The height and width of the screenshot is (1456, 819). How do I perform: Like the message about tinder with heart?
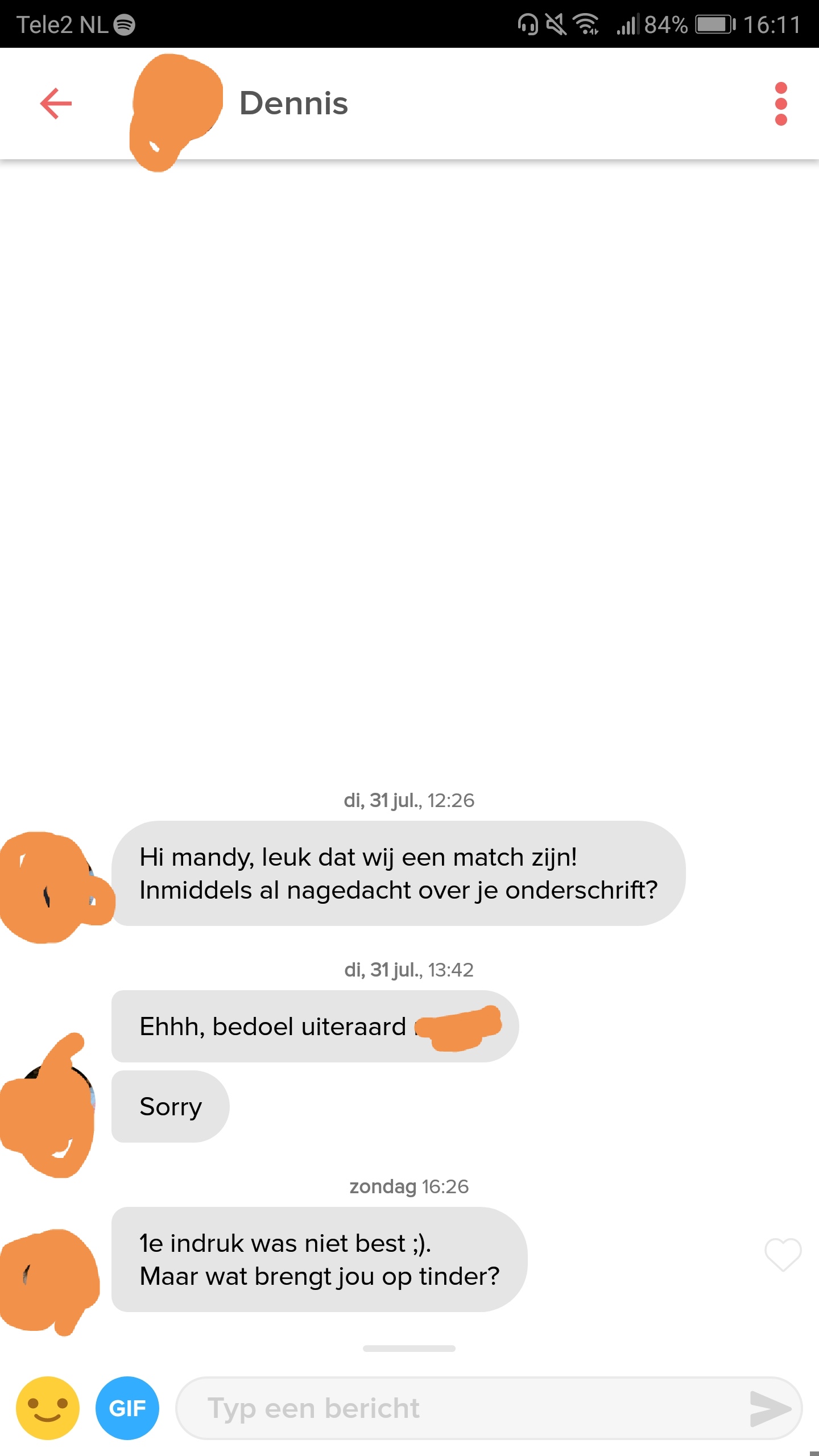783,1254
